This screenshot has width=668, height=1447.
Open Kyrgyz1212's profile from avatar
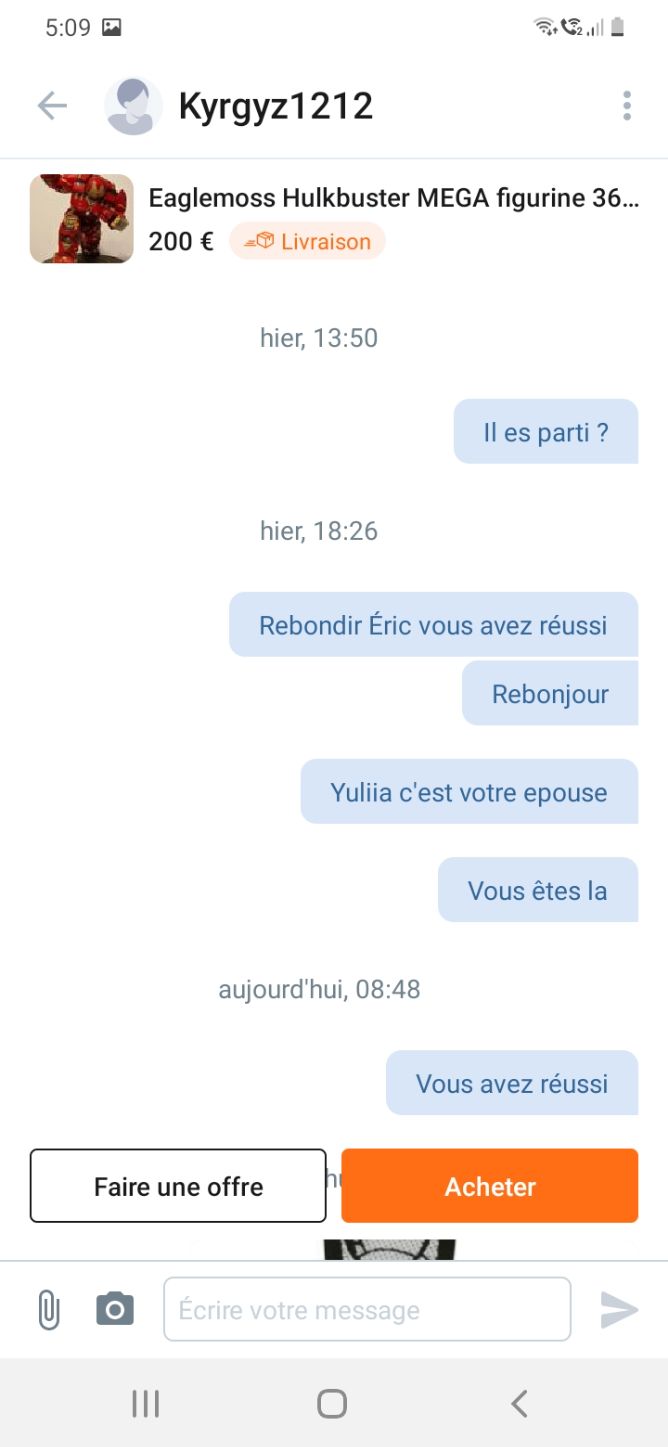[133, 106]
